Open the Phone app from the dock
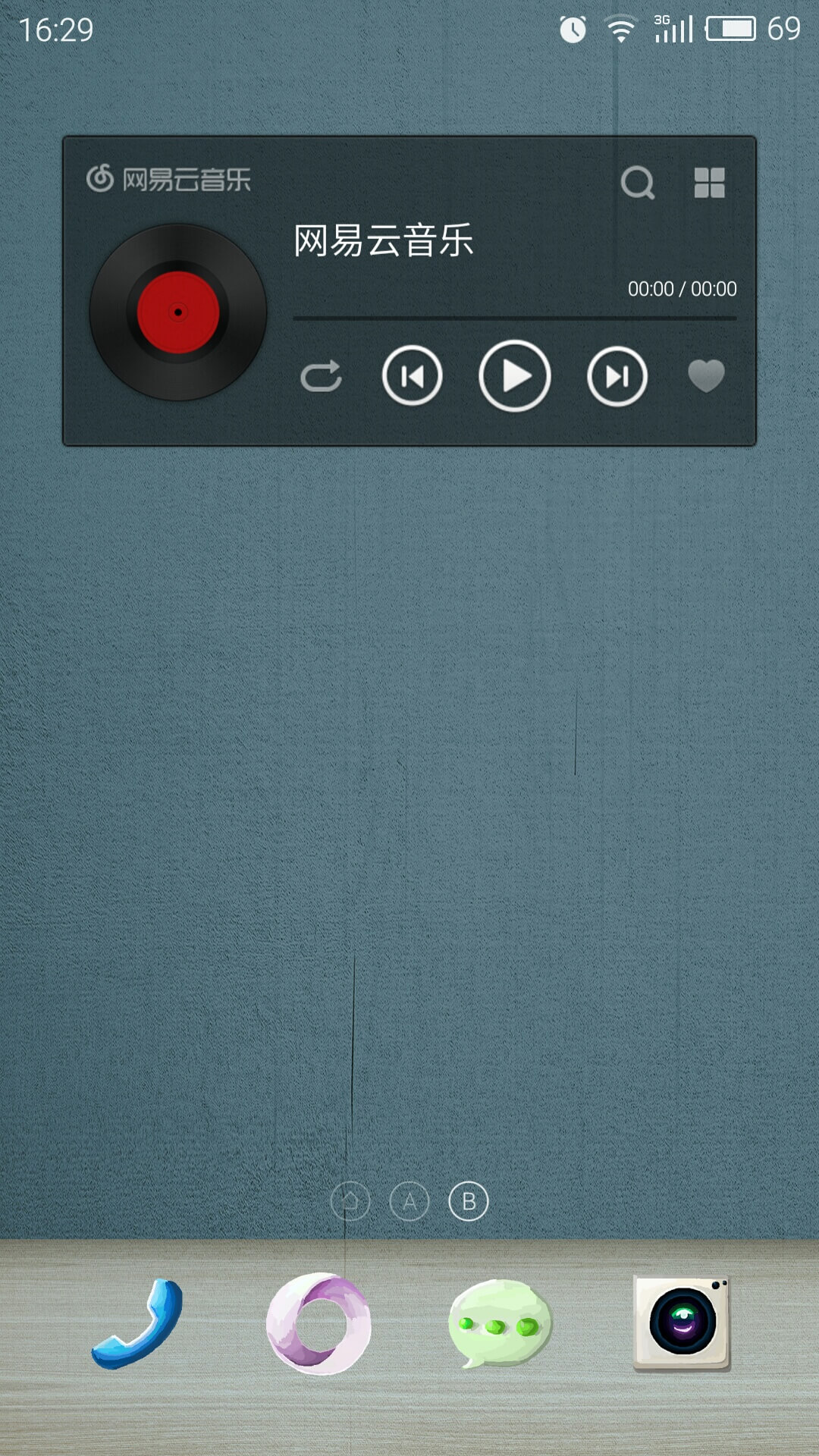This screenshot has height=1456, width=819. (x=137, y=1324)
